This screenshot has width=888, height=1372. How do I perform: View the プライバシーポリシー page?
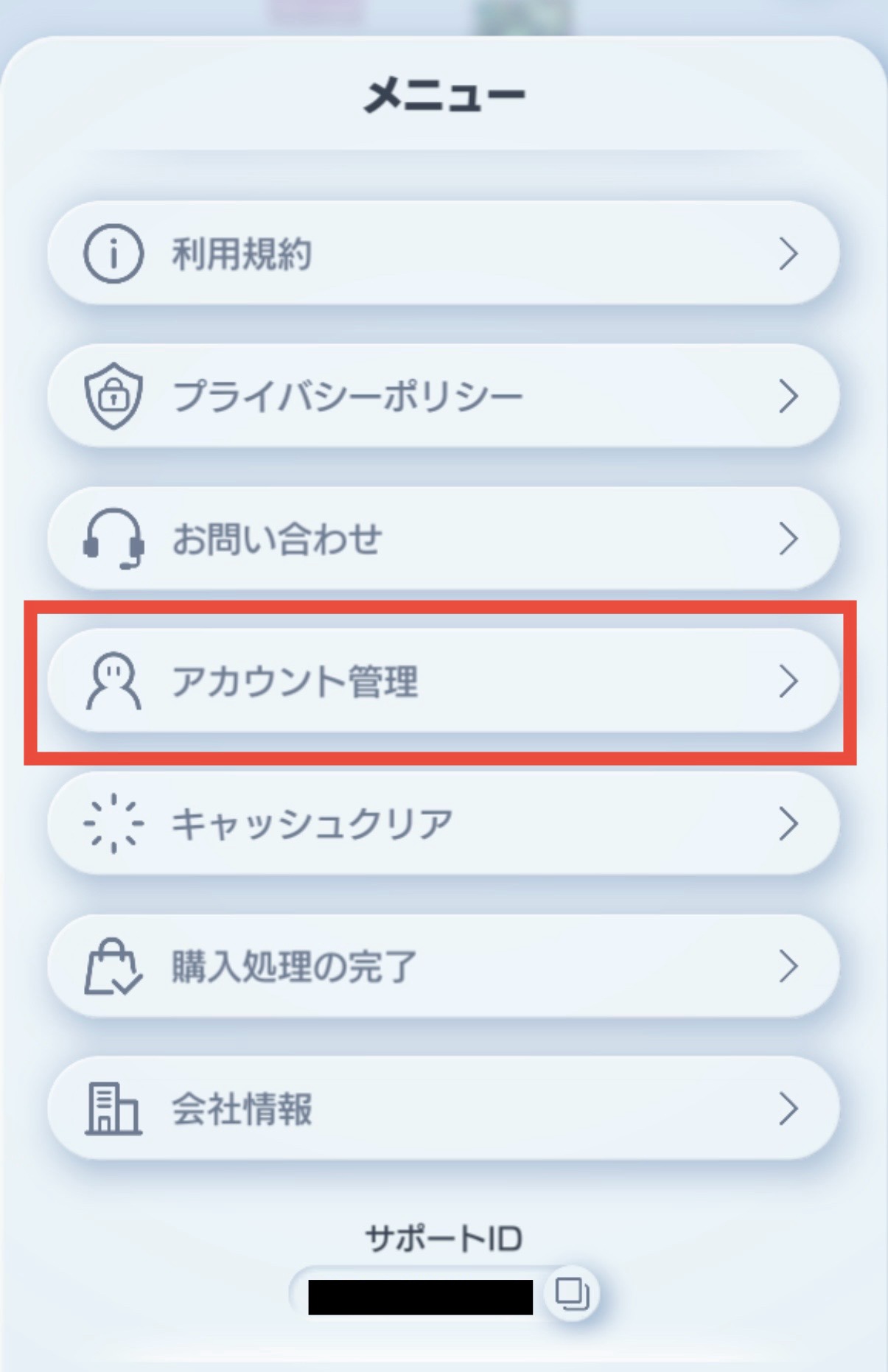pyautogui.click(x=443, y=396)
